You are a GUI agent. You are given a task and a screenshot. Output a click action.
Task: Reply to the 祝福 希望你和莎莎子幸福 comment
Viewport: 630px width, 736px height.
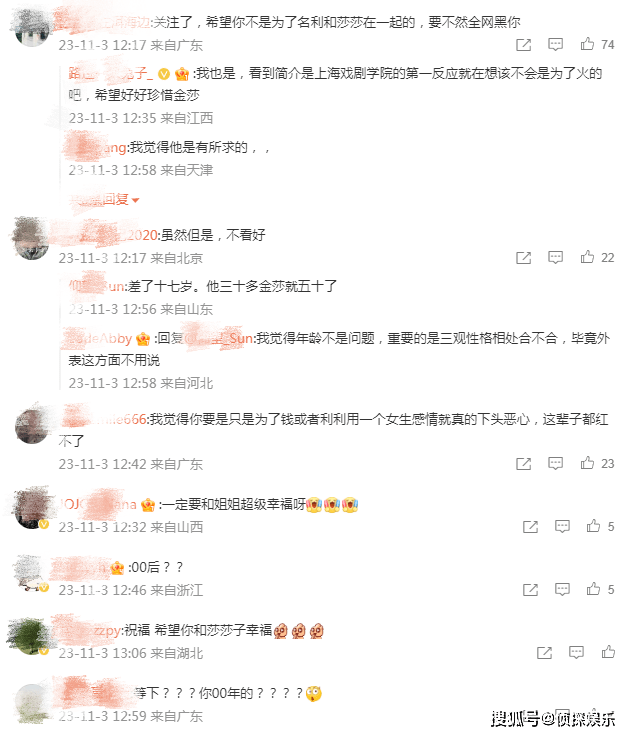[x=575, y=652]
